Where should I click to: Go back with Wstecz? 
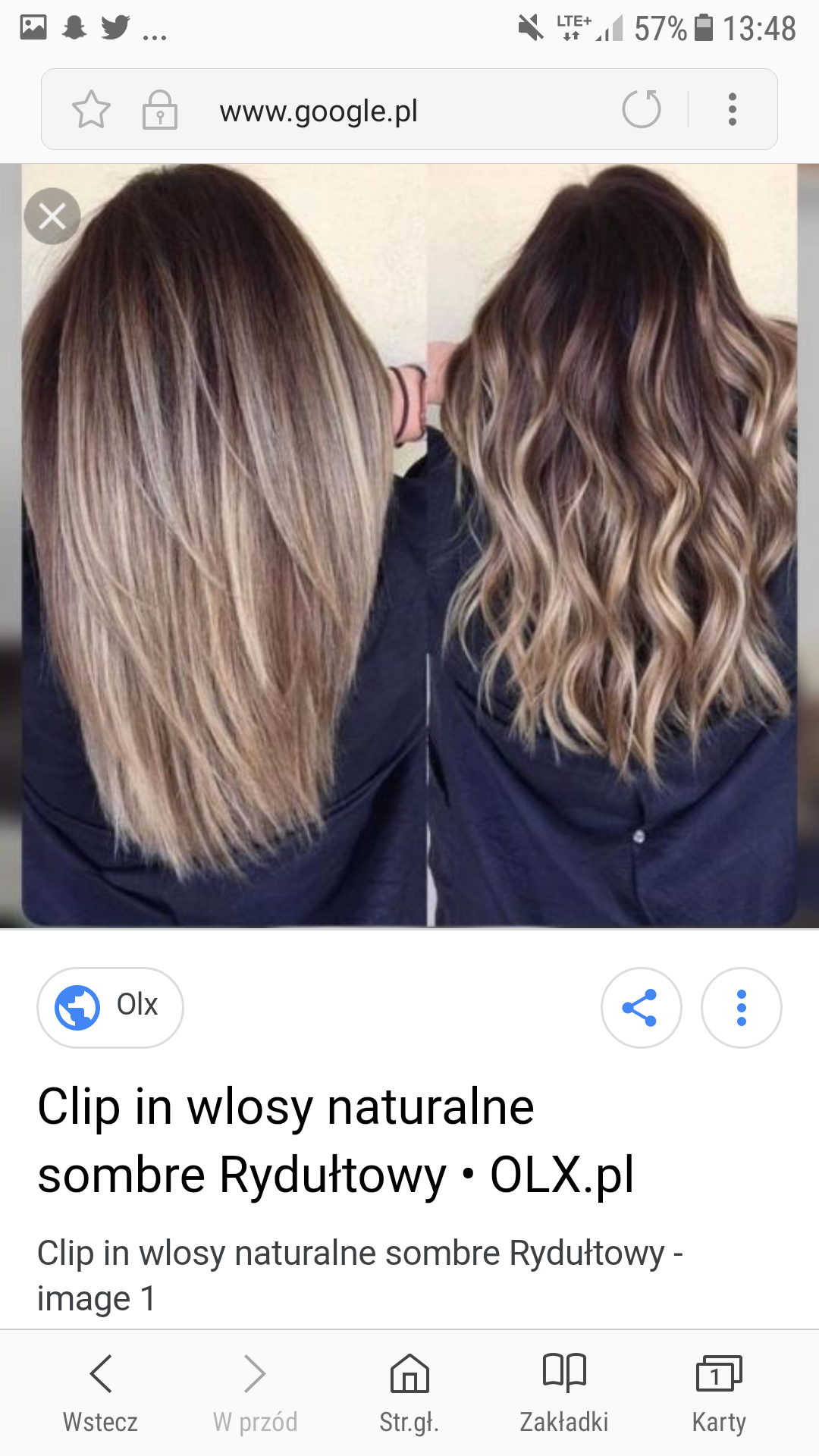(x=100, y=1393)
